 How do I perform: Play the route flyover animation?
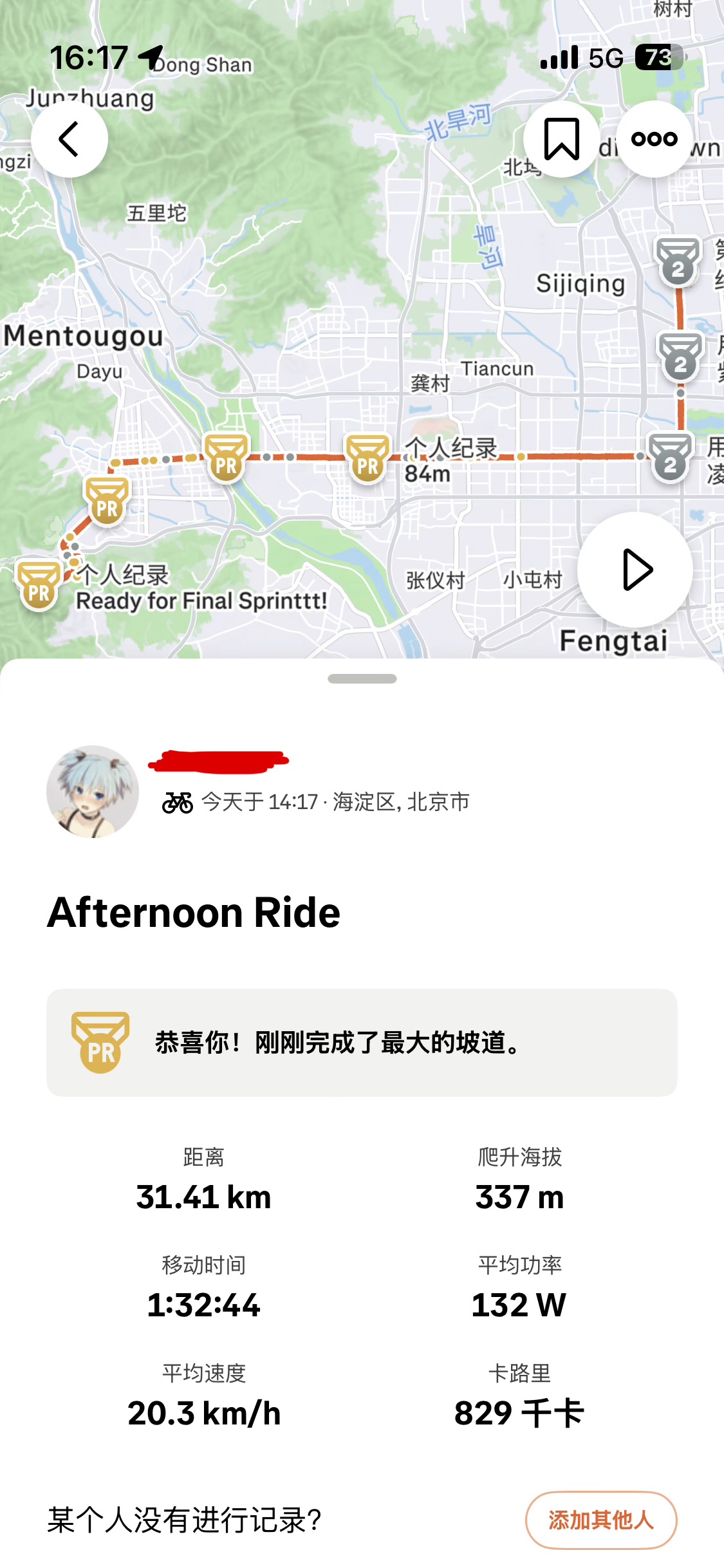coord(635,570)
